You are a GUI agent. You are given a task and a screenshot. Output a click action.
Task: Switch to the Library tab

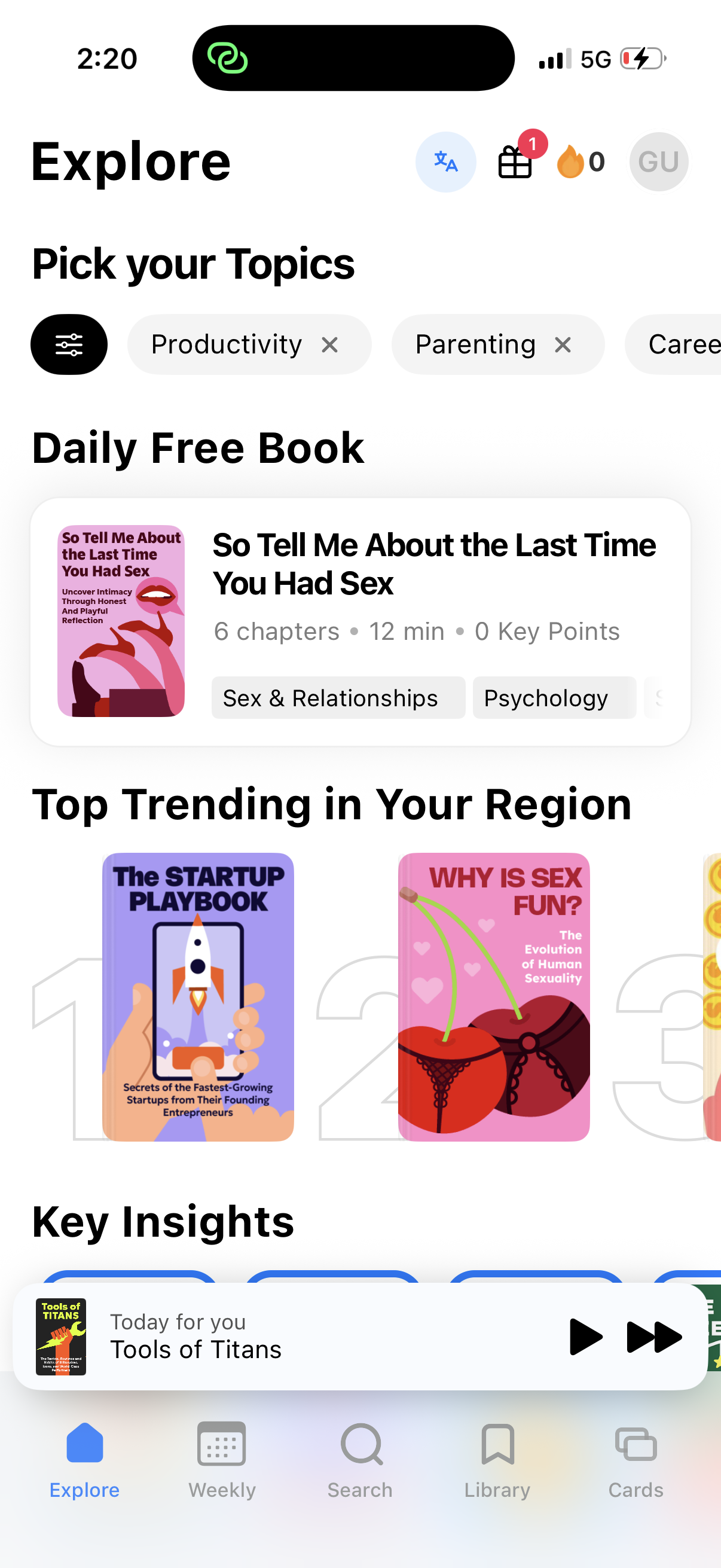click(x=497, y=1460)
